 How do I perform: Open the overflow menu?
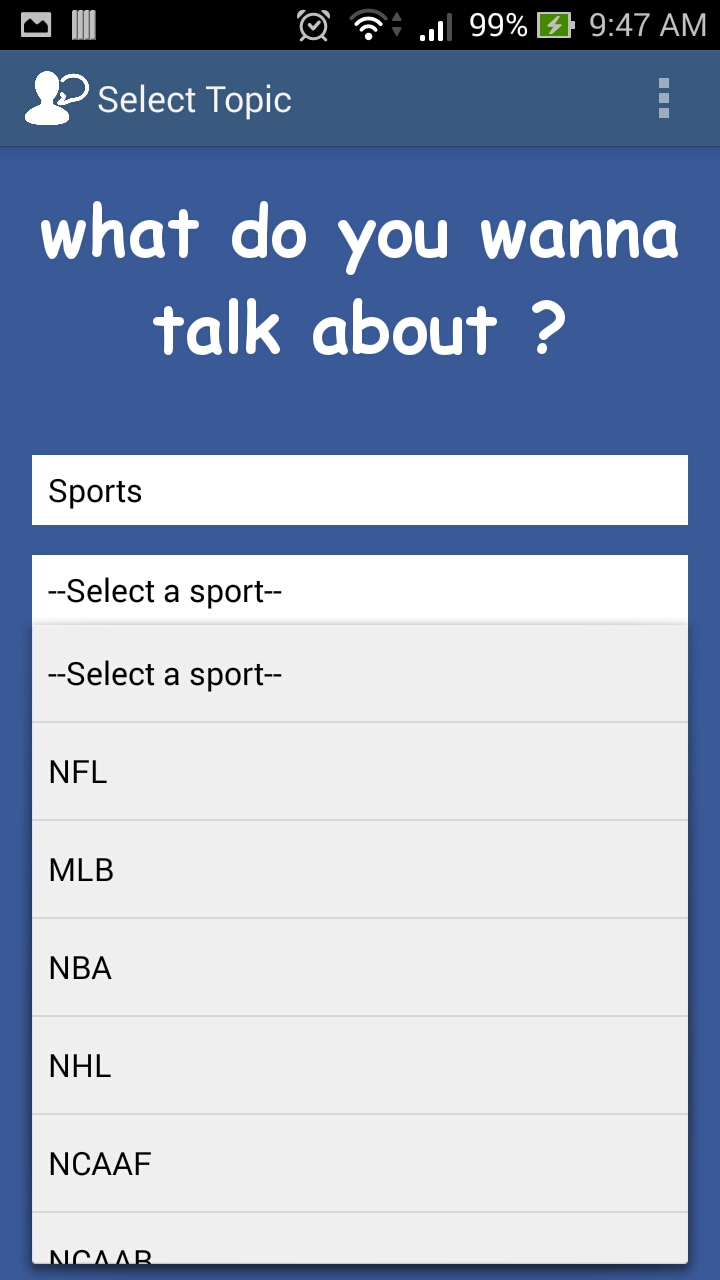[x=663, y=99]
